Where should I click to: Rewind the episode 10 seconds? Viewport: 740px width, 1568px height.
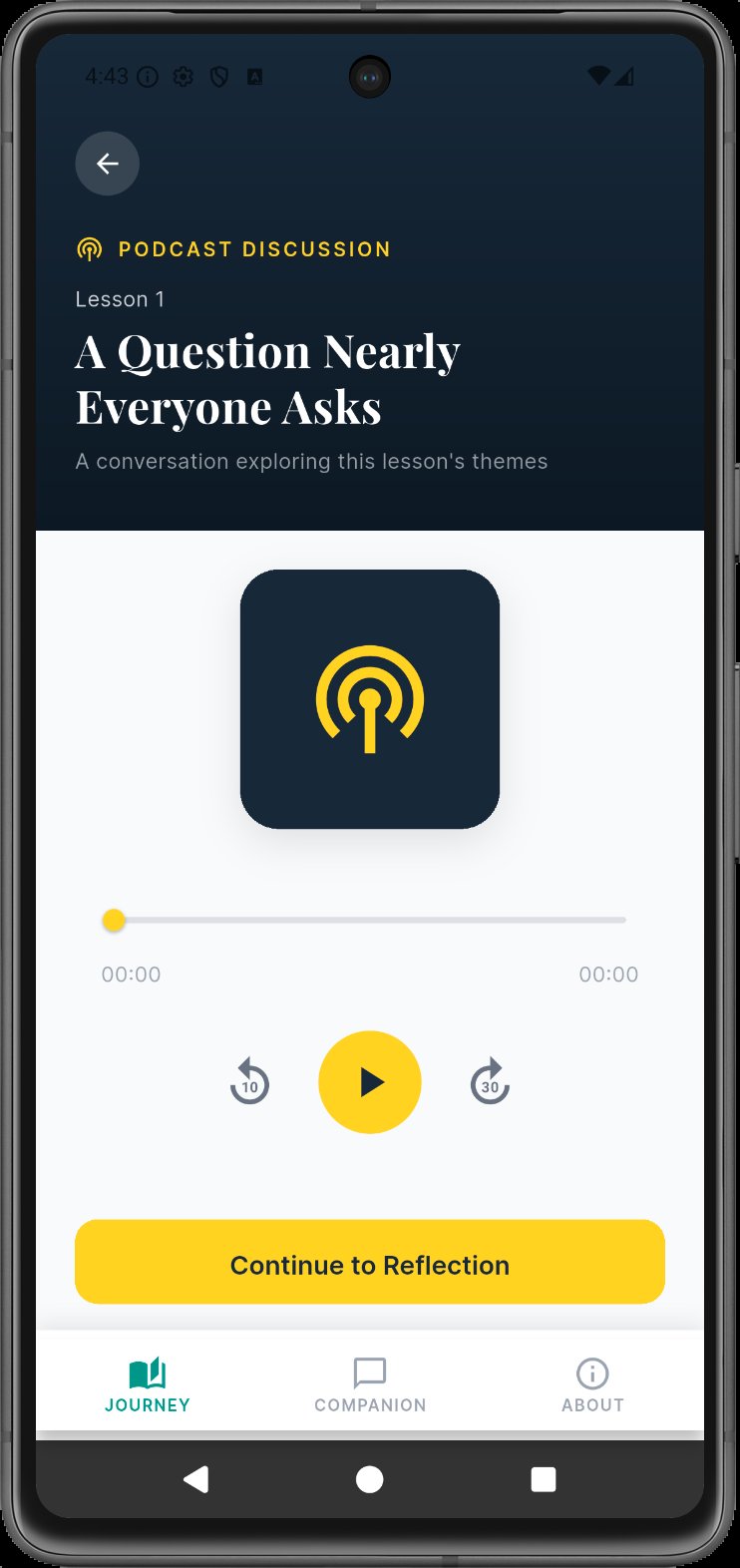pyautogui.click(x=249, y=1082)
